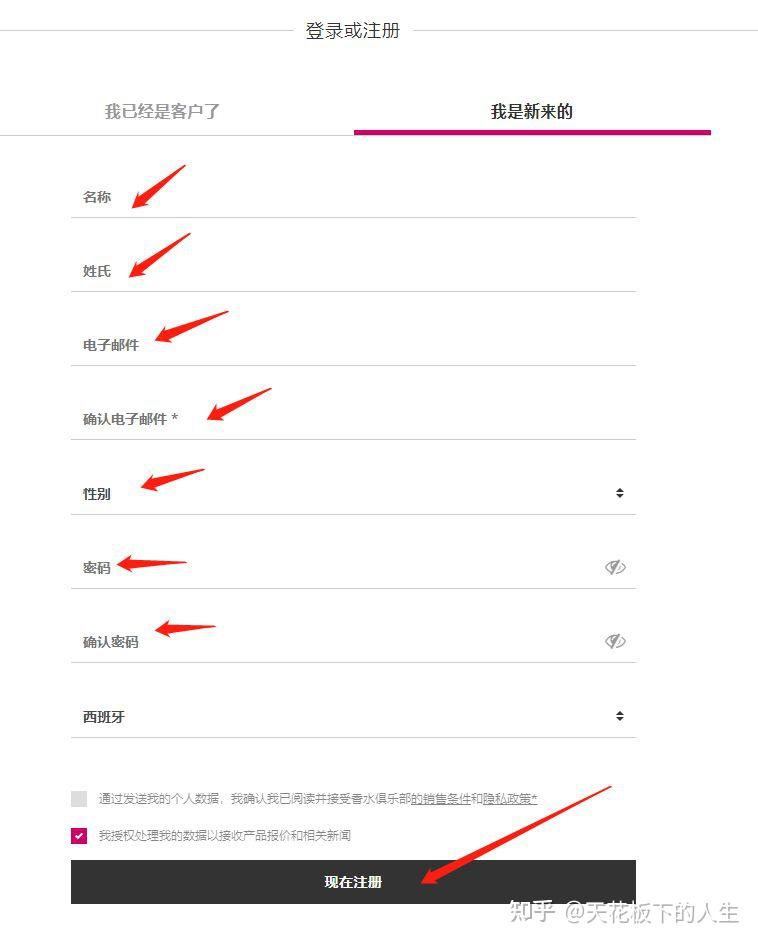The image size is (758, 944).
Task: Show password in the 密码 field
Action: pyautogui.click(x=615, y=567)
